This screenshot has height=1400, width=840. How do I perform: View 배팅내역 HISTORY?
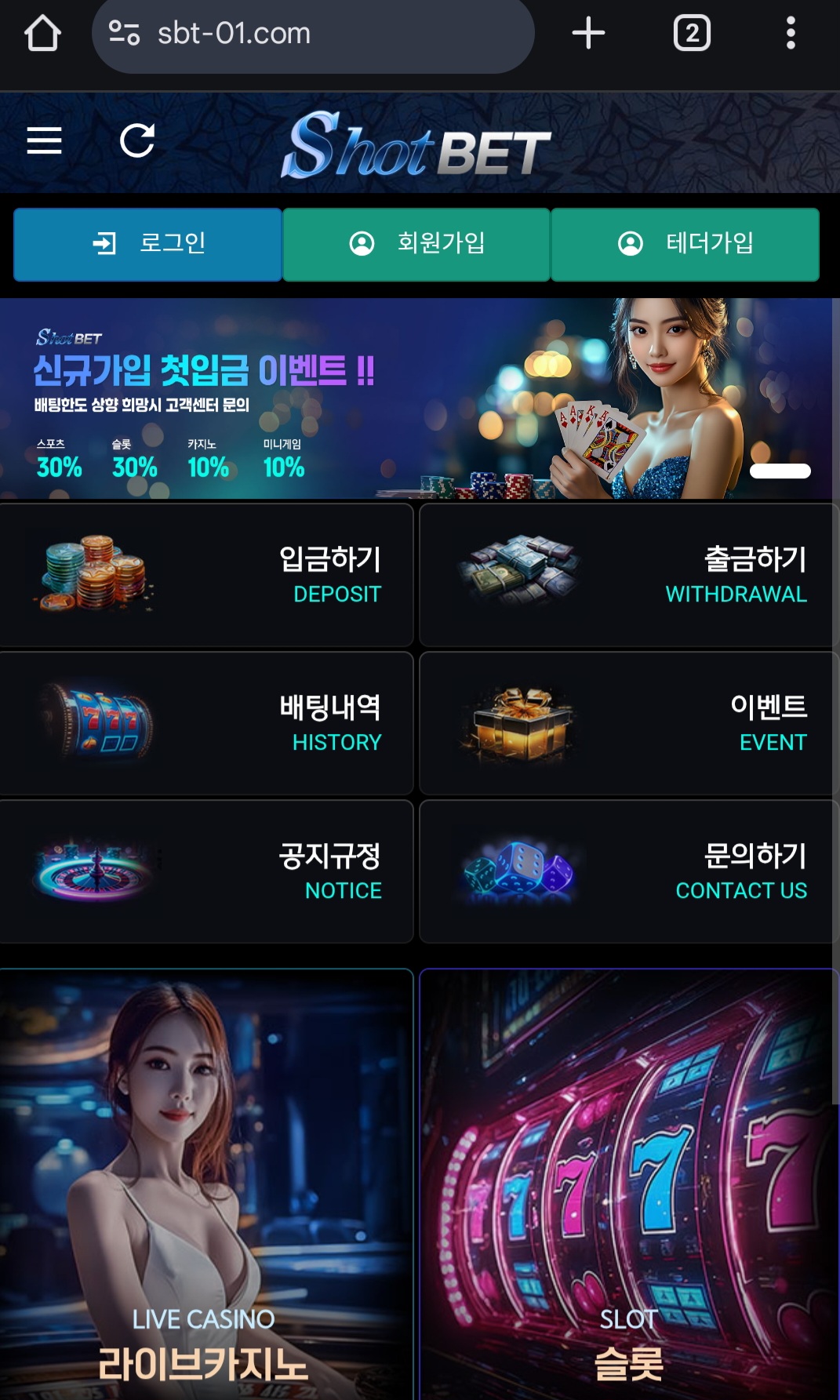206,723
